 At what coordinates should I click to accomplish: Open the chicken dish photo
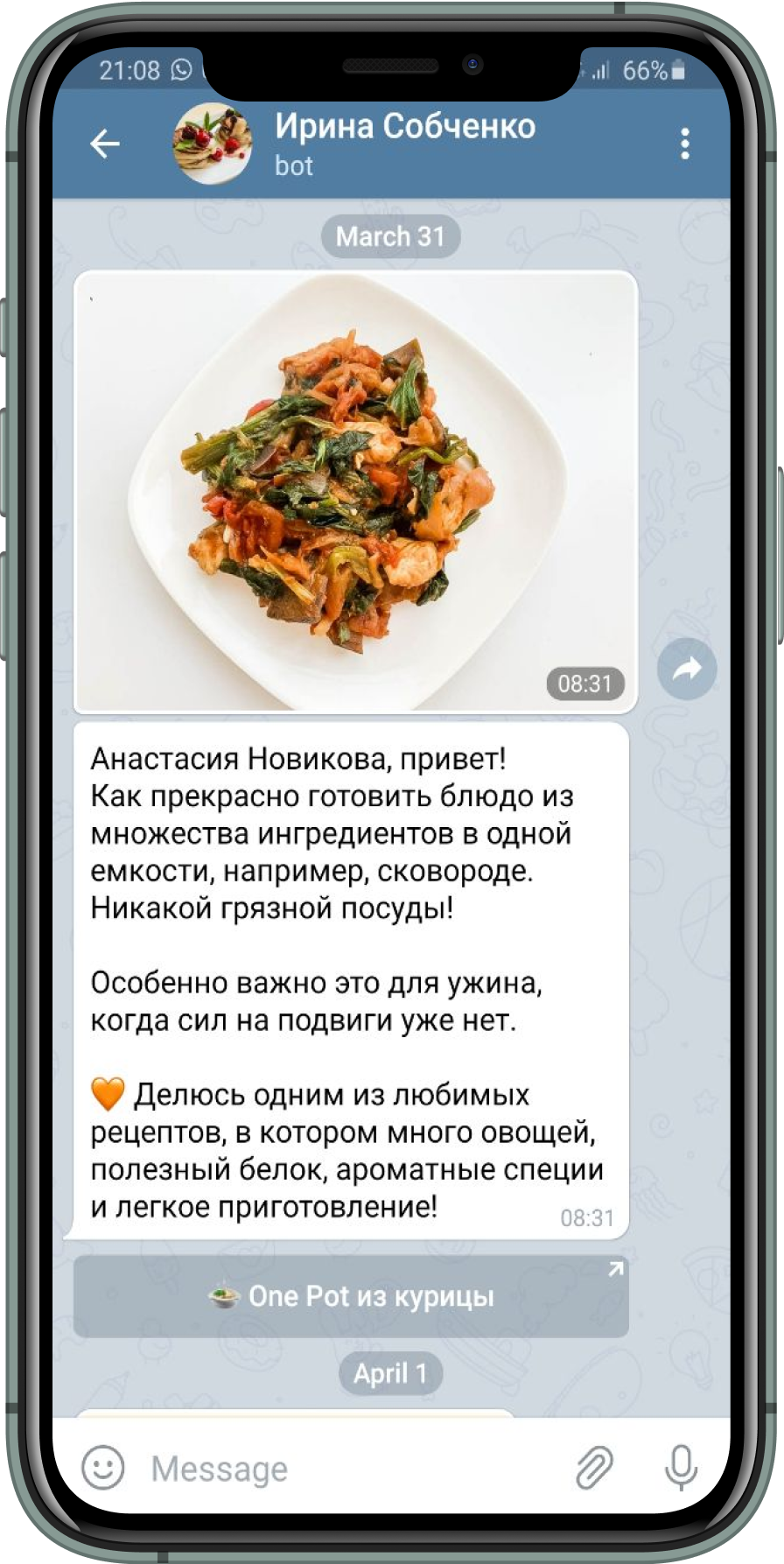pyautogui.click(x=355, y=492)
